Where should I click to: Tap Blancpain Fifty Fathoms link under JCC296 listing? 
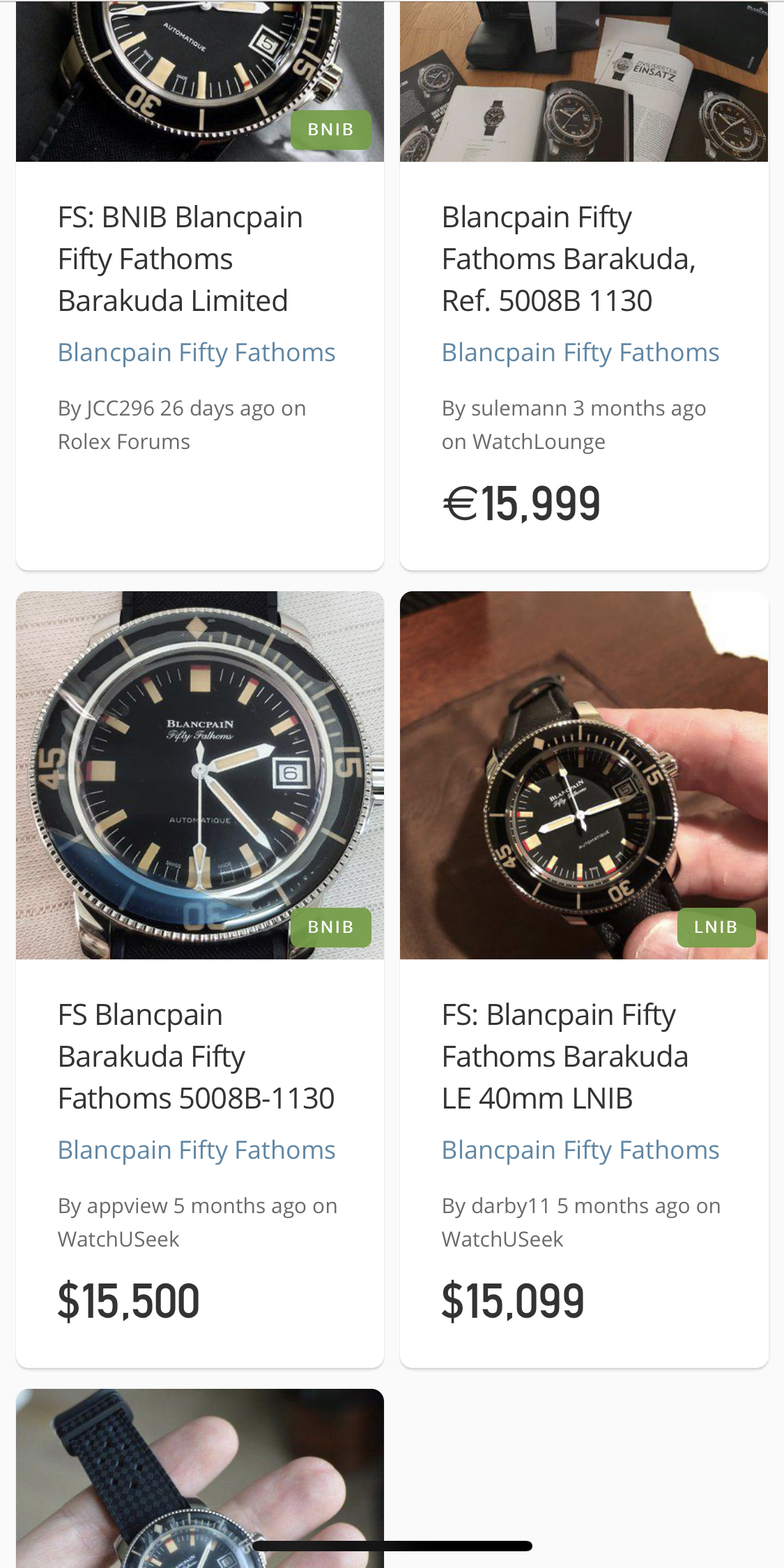(x=197, y=353)
